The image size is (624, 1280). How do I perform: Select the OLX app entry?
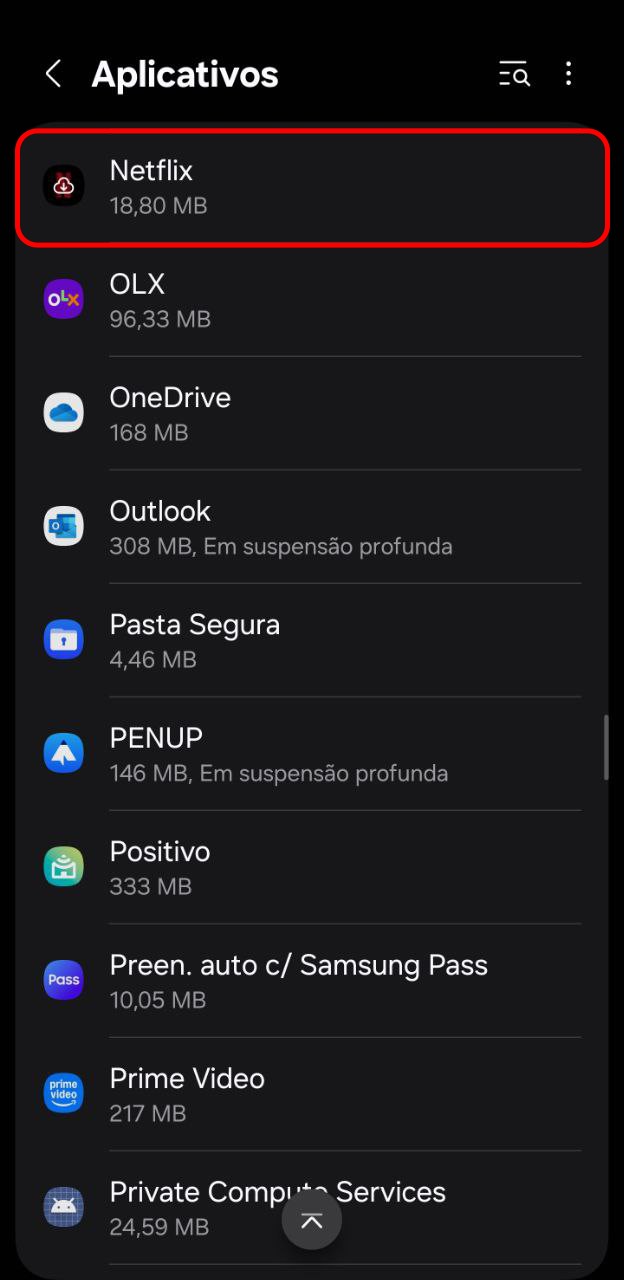tap(312, 300)
